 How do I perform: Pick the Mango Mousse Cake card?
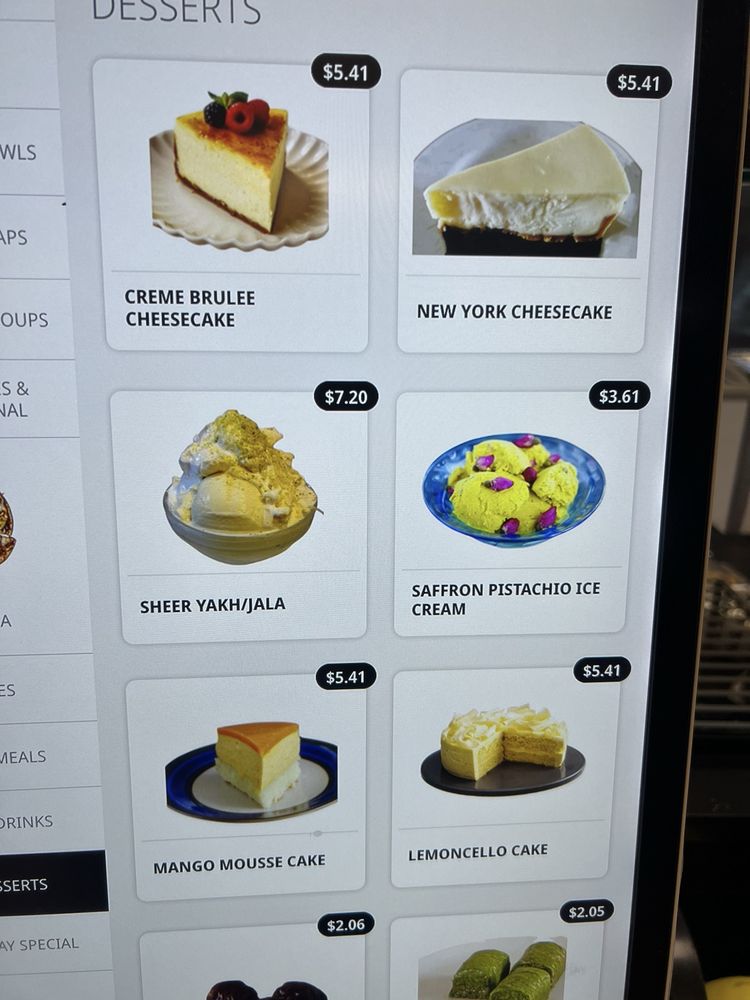pos(247,786)
